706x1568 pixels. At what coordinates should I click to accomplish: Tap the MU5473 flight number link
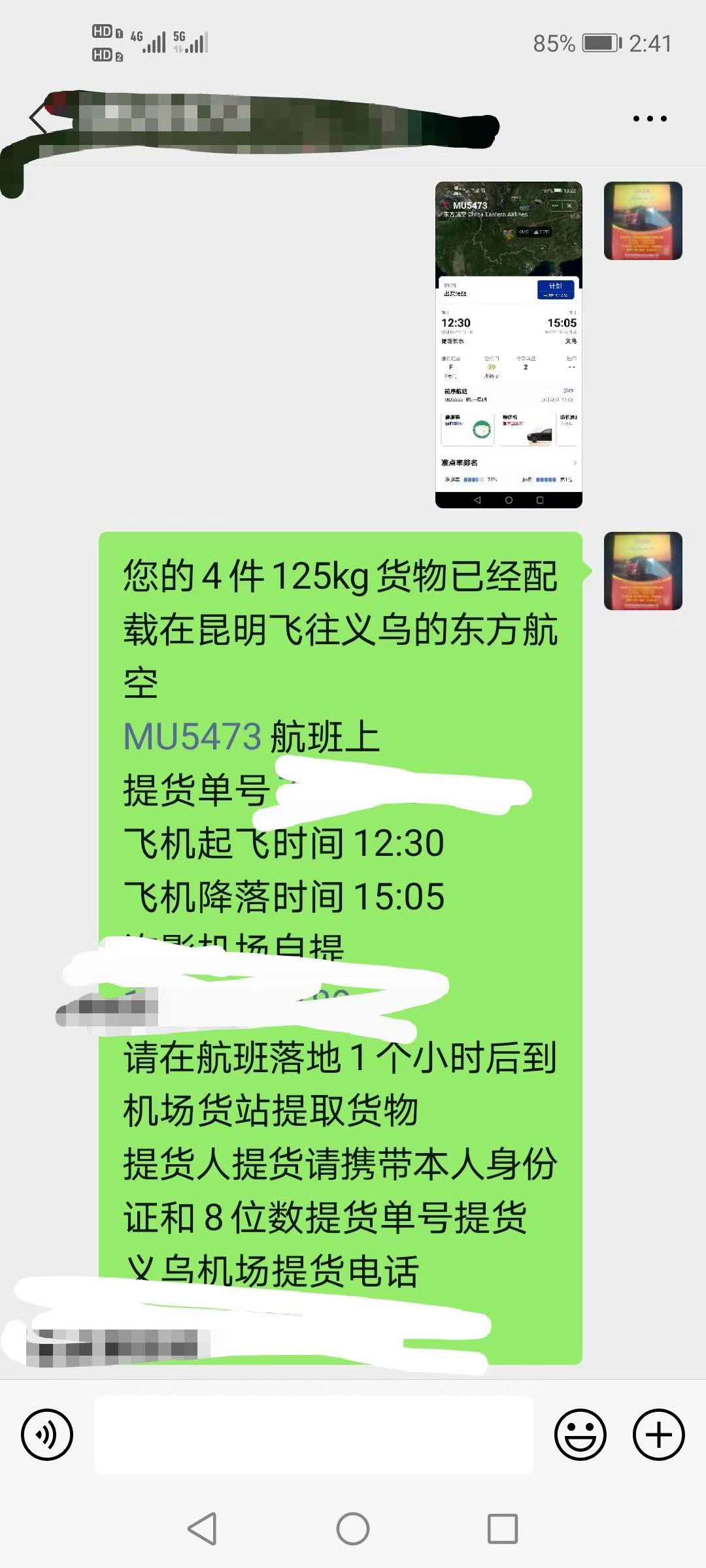point(192,736)
